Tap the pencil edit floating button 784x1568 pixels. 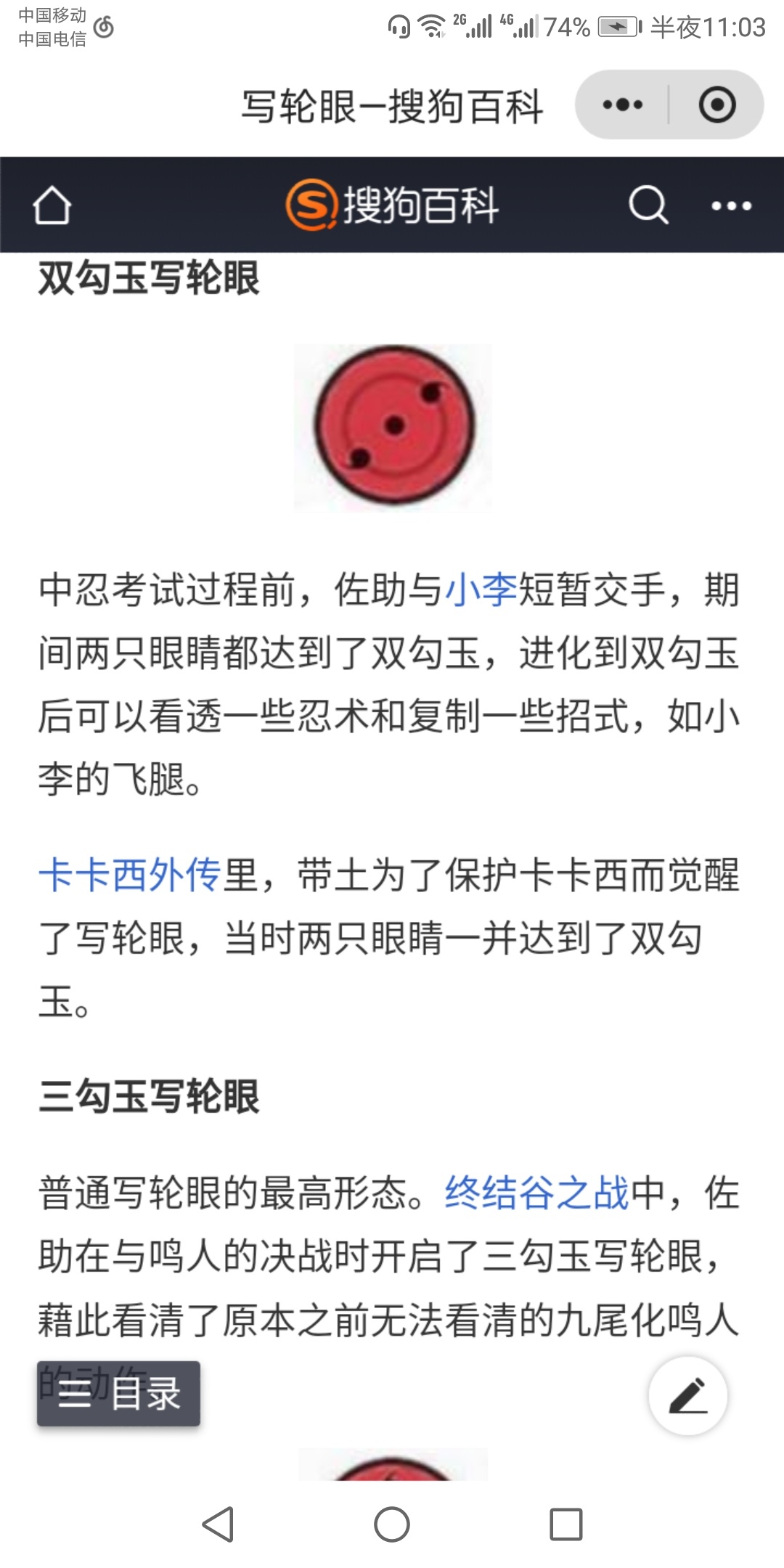click(x=687, y=1396)
